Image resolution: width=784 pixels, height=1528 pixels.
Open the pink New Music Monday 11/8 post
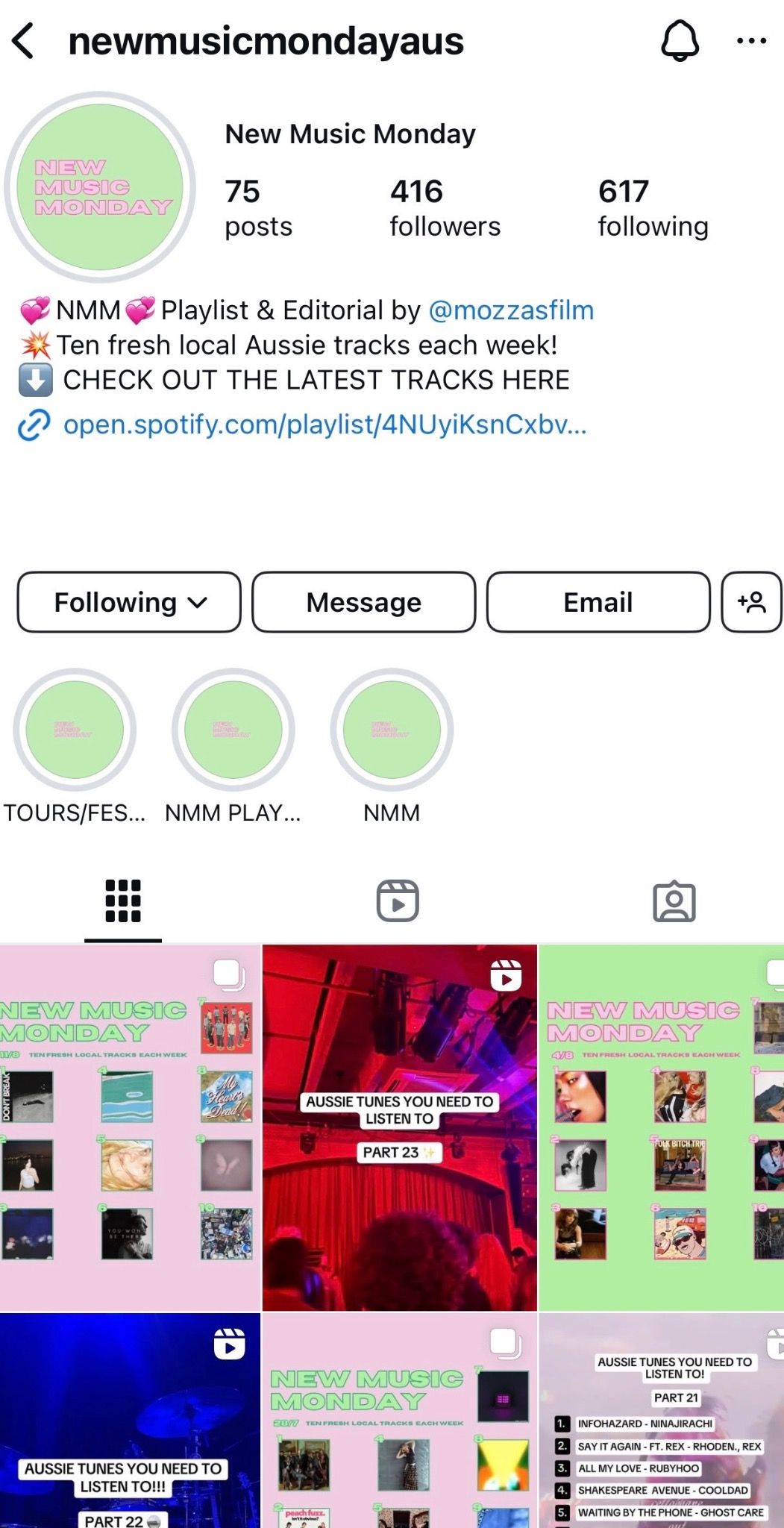click(x=129, y=1127)
